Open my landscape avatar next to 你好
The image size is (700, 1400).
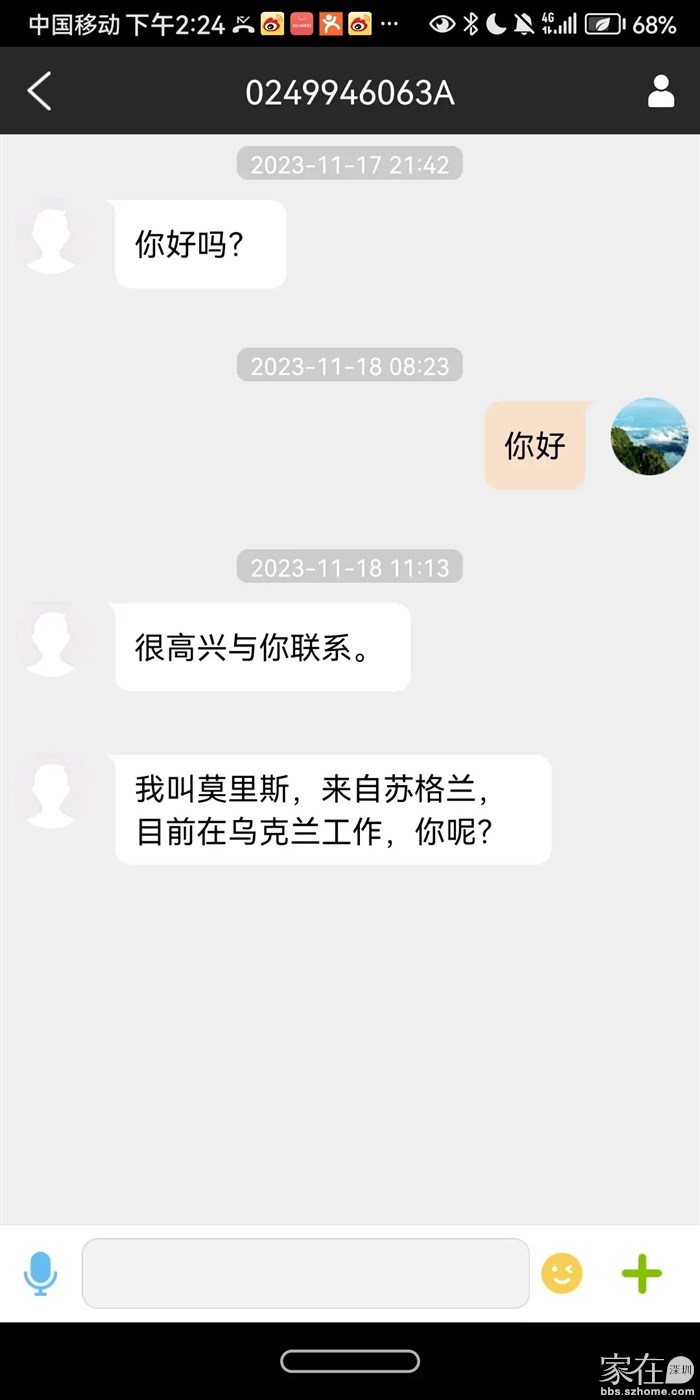tap(649, 437)
